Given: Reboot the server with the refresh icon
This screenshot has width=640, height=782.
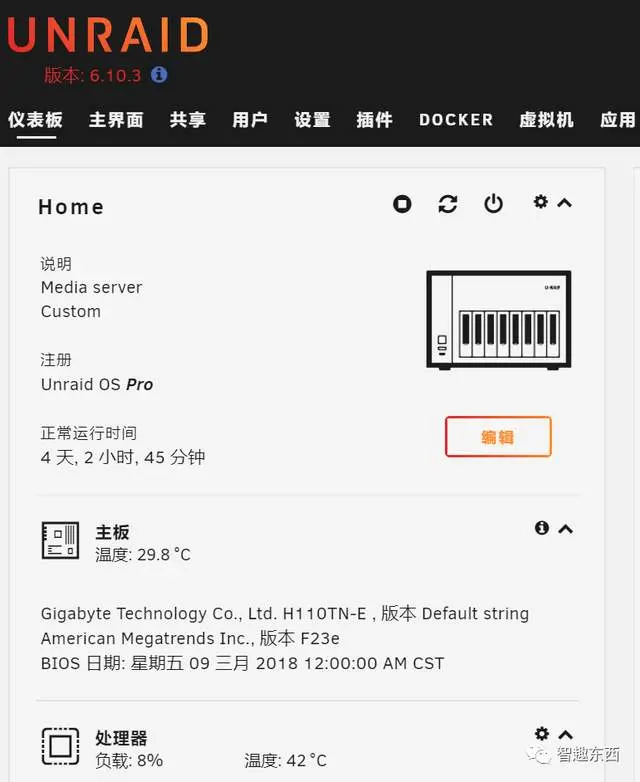Looking at the screenshot, I should pyautogui.click(x=448, y=204).
